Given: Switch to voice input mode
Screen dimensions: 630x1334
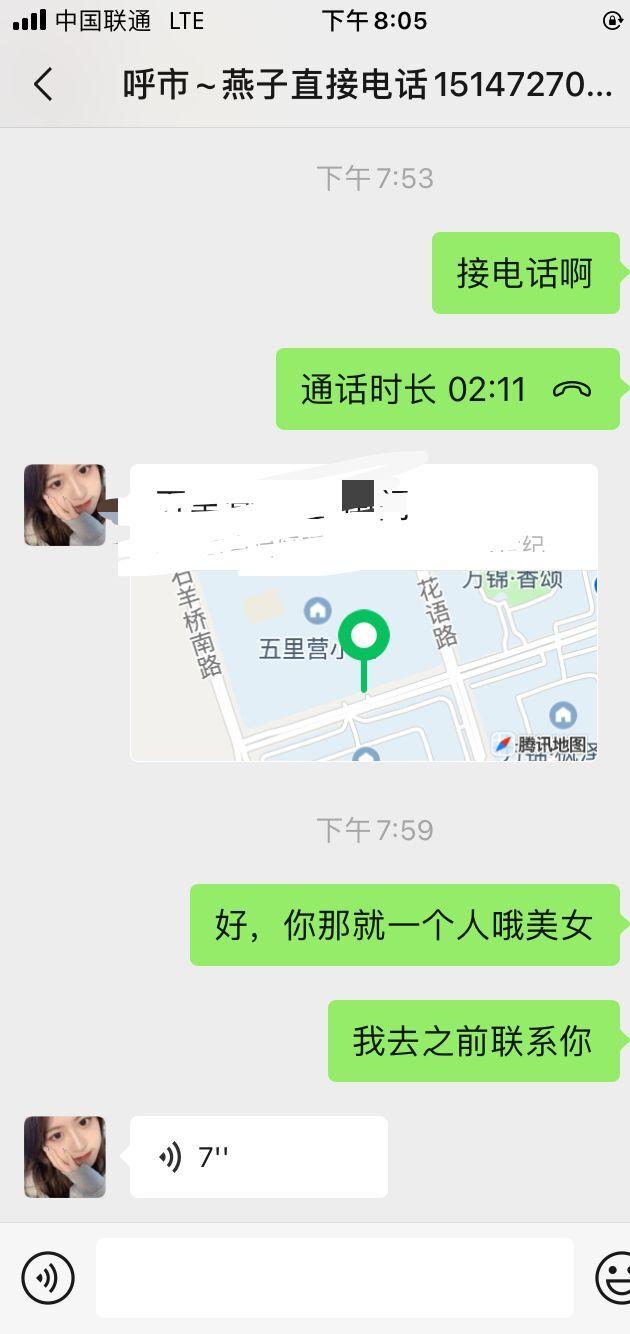Looking at the screenshot, I should point(48,1277).
